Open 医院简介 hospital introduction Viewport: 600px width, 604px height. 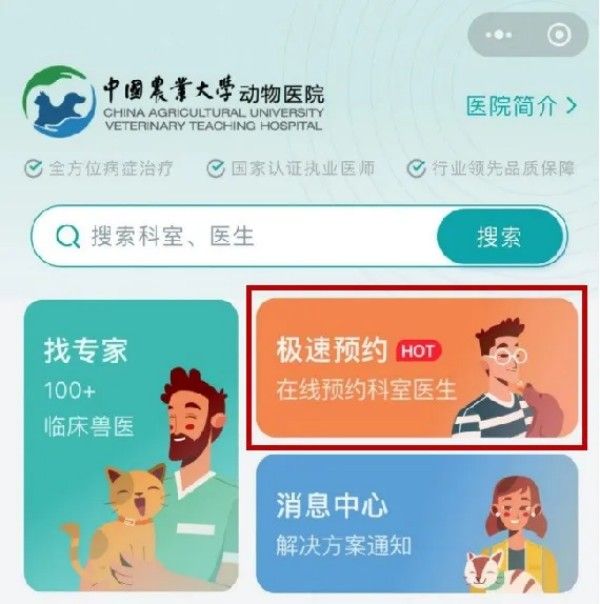pyautogui.click(x=521, y=105)
